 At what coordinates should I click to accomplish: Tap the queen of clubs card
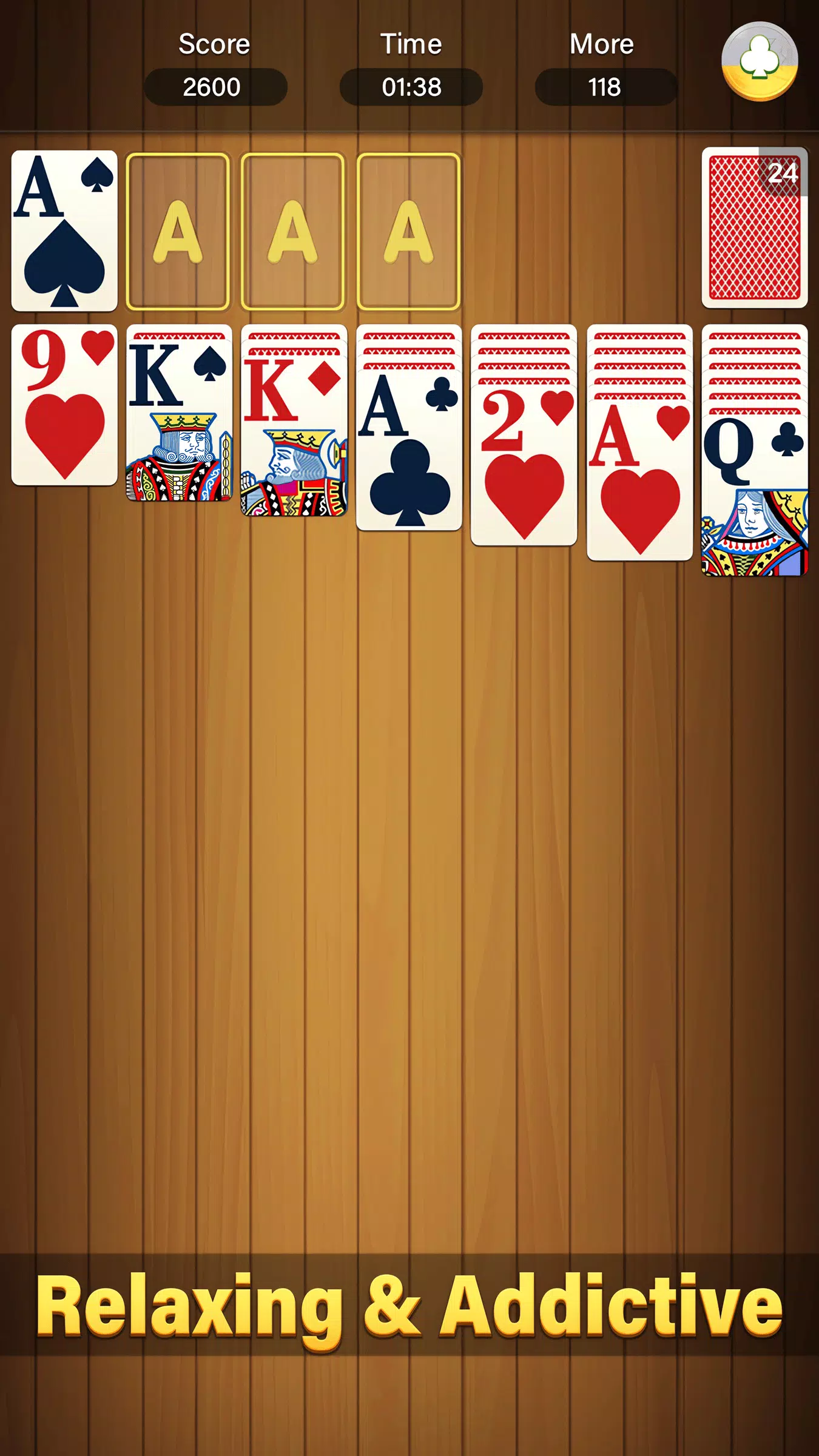(754, 494)
